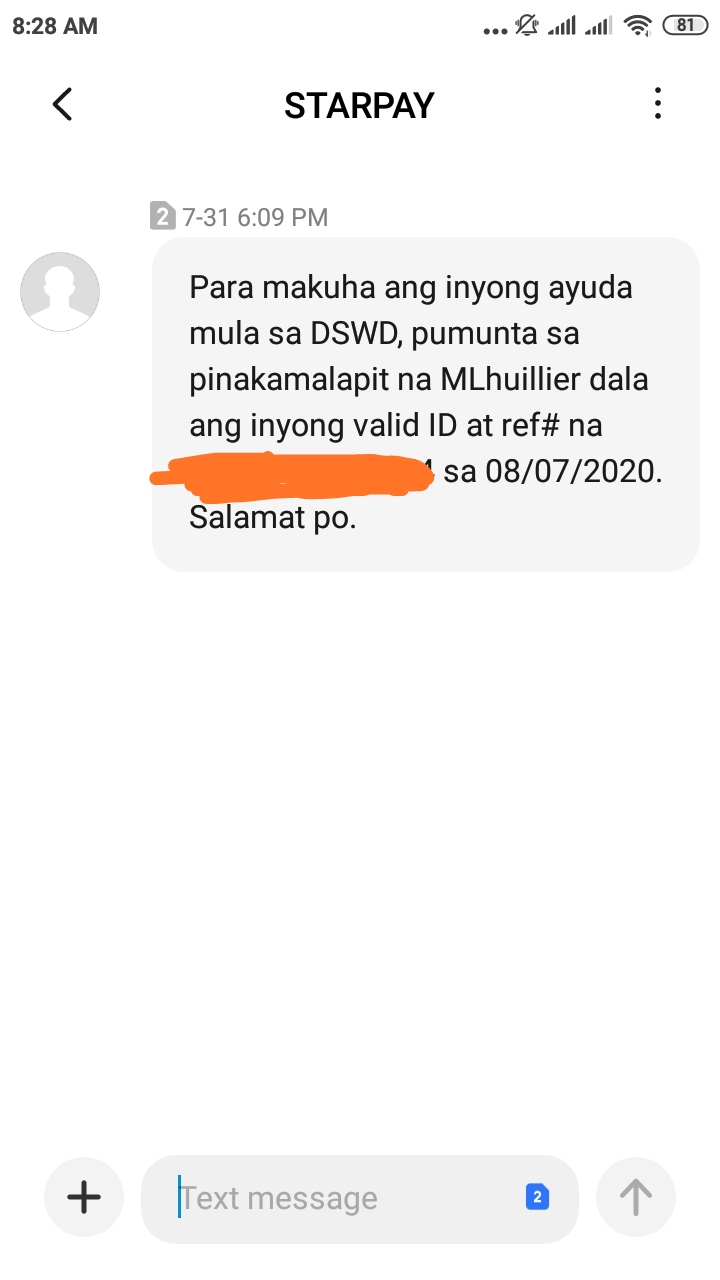Viewport: 720px width, 1280px height.
Task: Open the attachment plus button
Action: tap(84, 1196)
